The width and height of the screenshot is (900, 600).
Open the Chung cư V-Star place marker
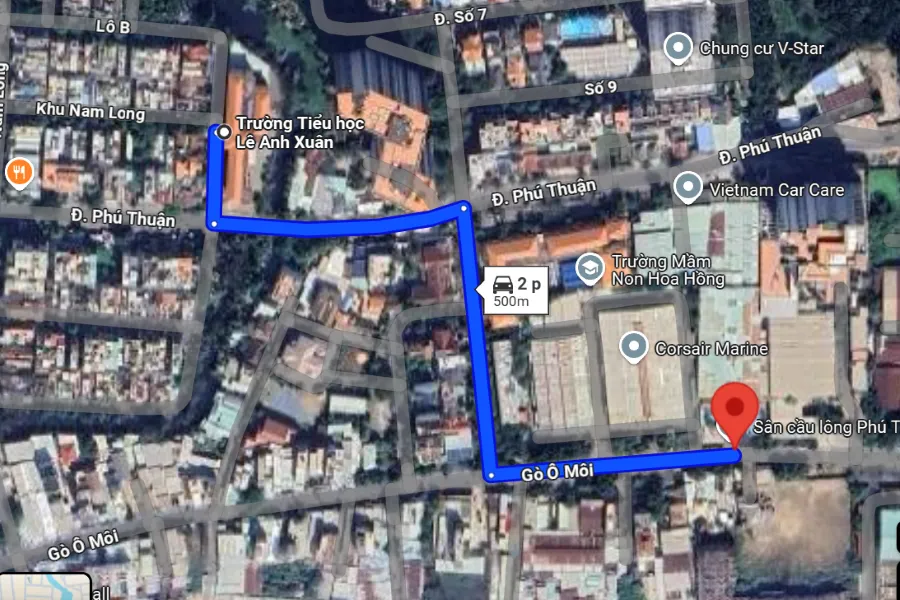pyautogui.click(x=680, y=47)
